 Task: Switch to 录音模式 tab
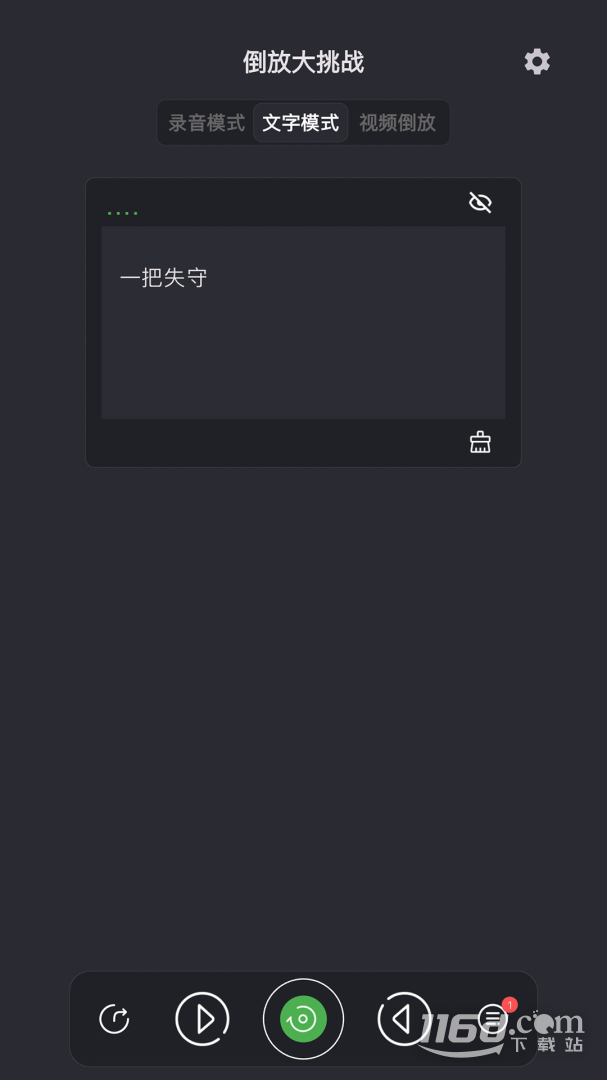click(x=207, y=123)
